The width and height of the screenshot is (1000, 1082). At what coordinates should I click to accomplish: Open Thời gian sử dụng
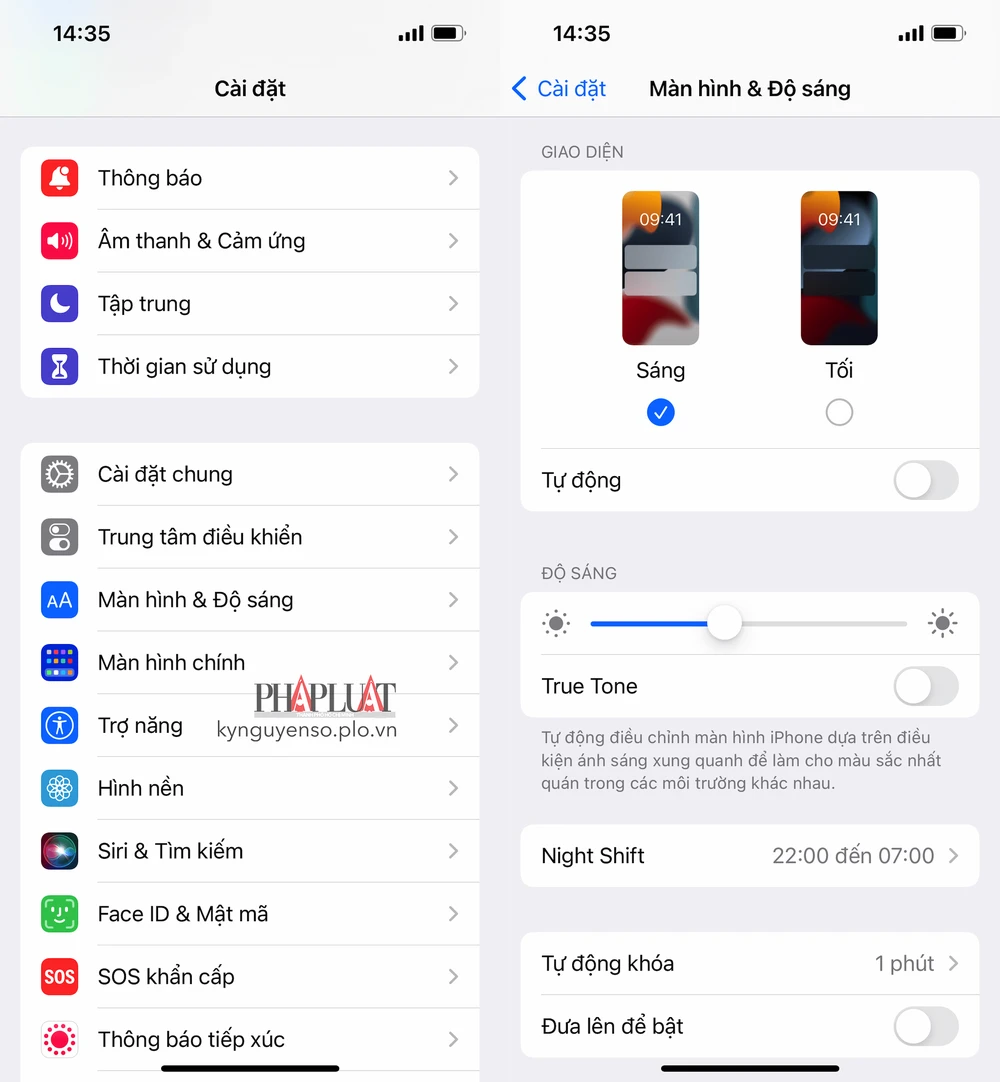[250, 367]
